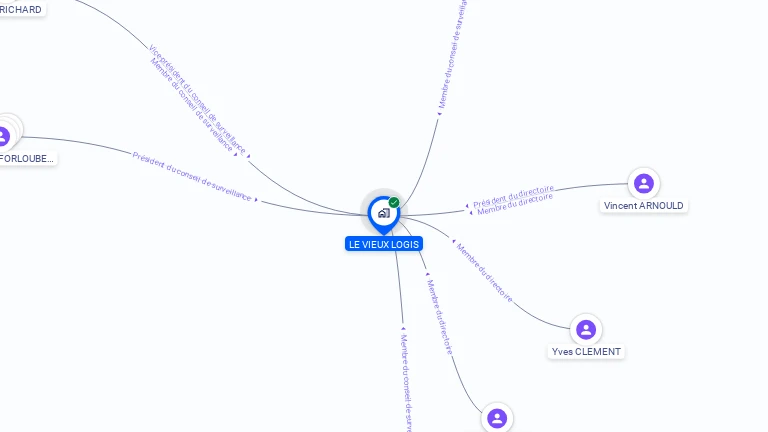Open Vincent ARNOULD's person node

[x=644, y=184]
